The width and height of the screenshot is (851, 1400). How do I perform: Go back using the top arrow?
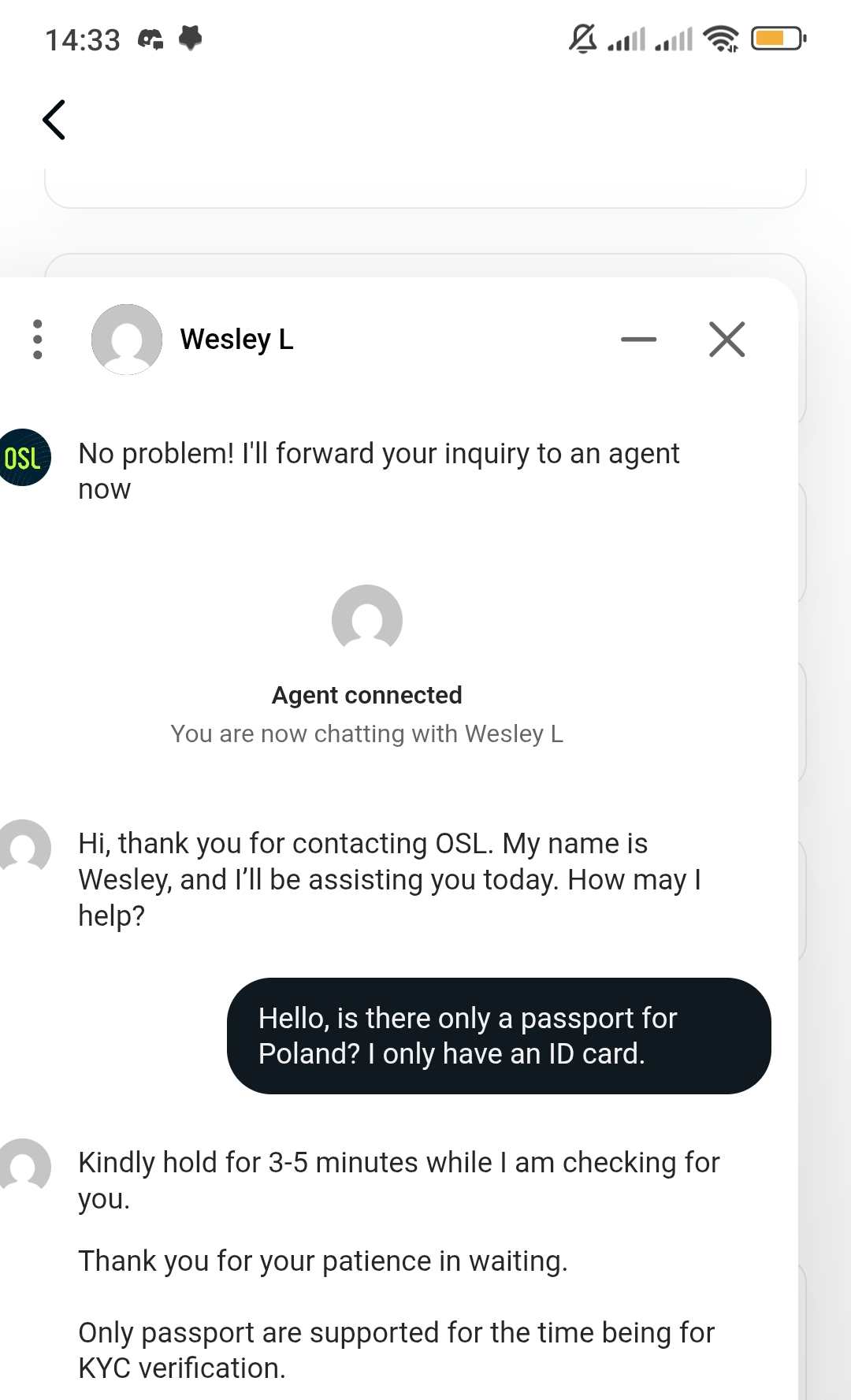tap(54, 120)
